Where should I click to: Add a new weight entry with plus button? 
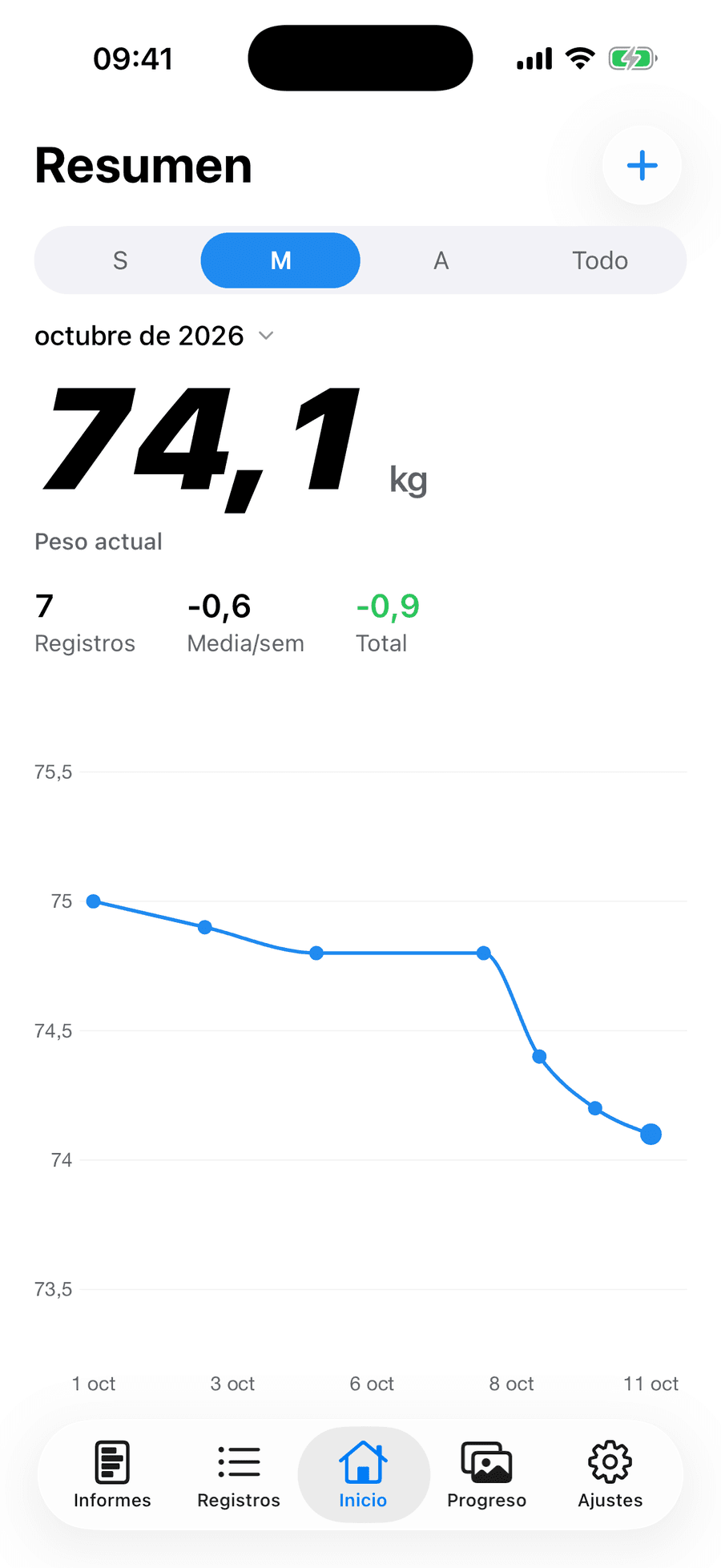tap(642, 166)
